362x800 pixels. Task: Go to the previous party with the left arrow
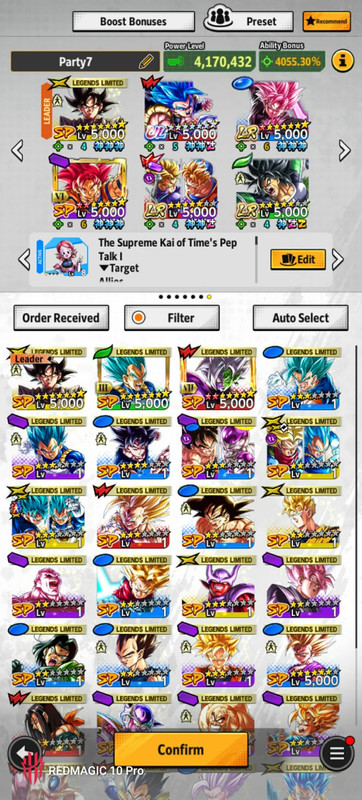click(x=17, y=151)
